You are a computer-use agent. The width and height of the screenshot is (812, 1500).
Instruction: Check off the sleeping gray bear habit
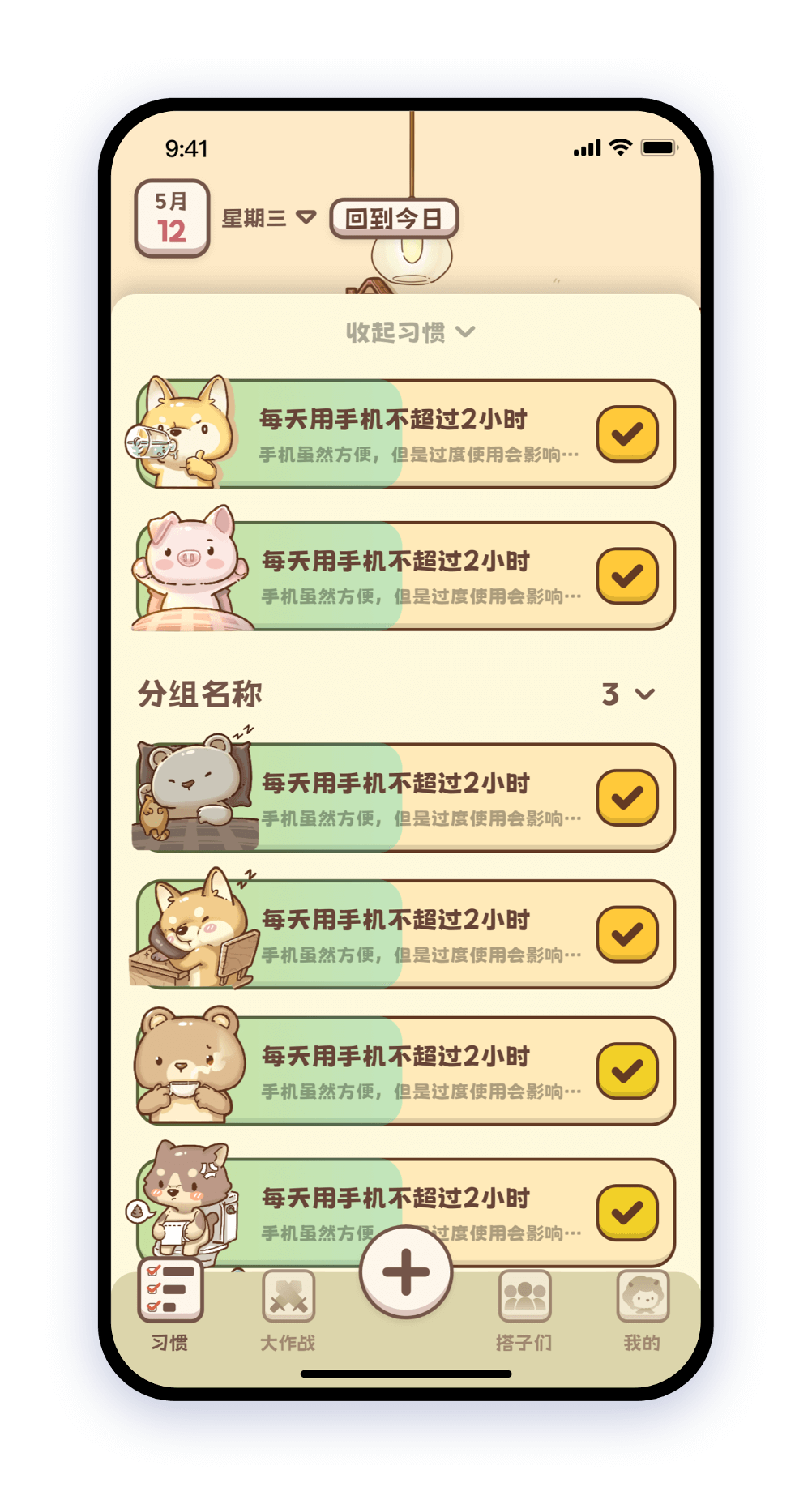626,797
